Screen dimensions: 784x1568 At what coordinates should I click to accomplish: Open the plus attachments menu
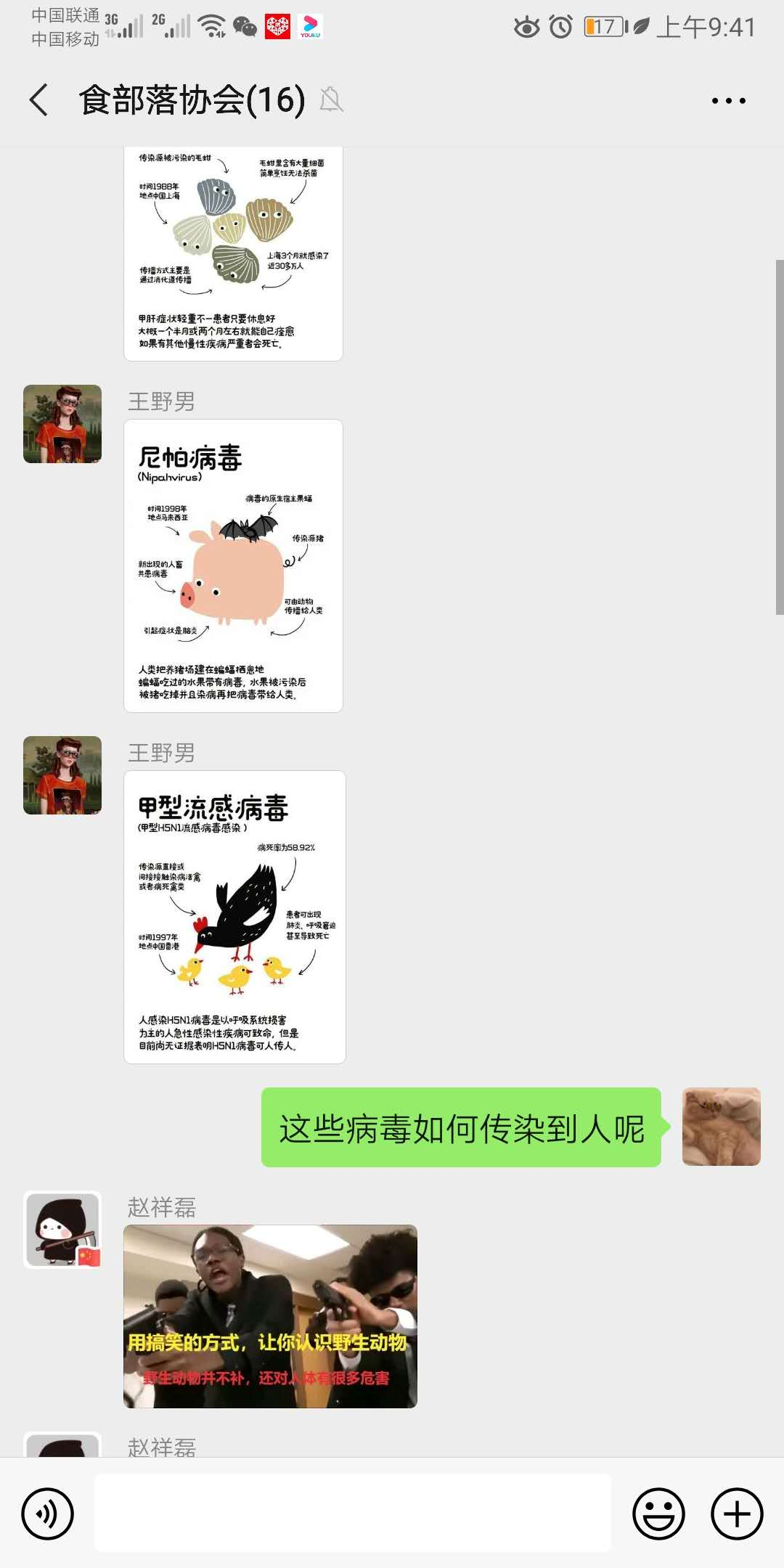[737, 1514]
